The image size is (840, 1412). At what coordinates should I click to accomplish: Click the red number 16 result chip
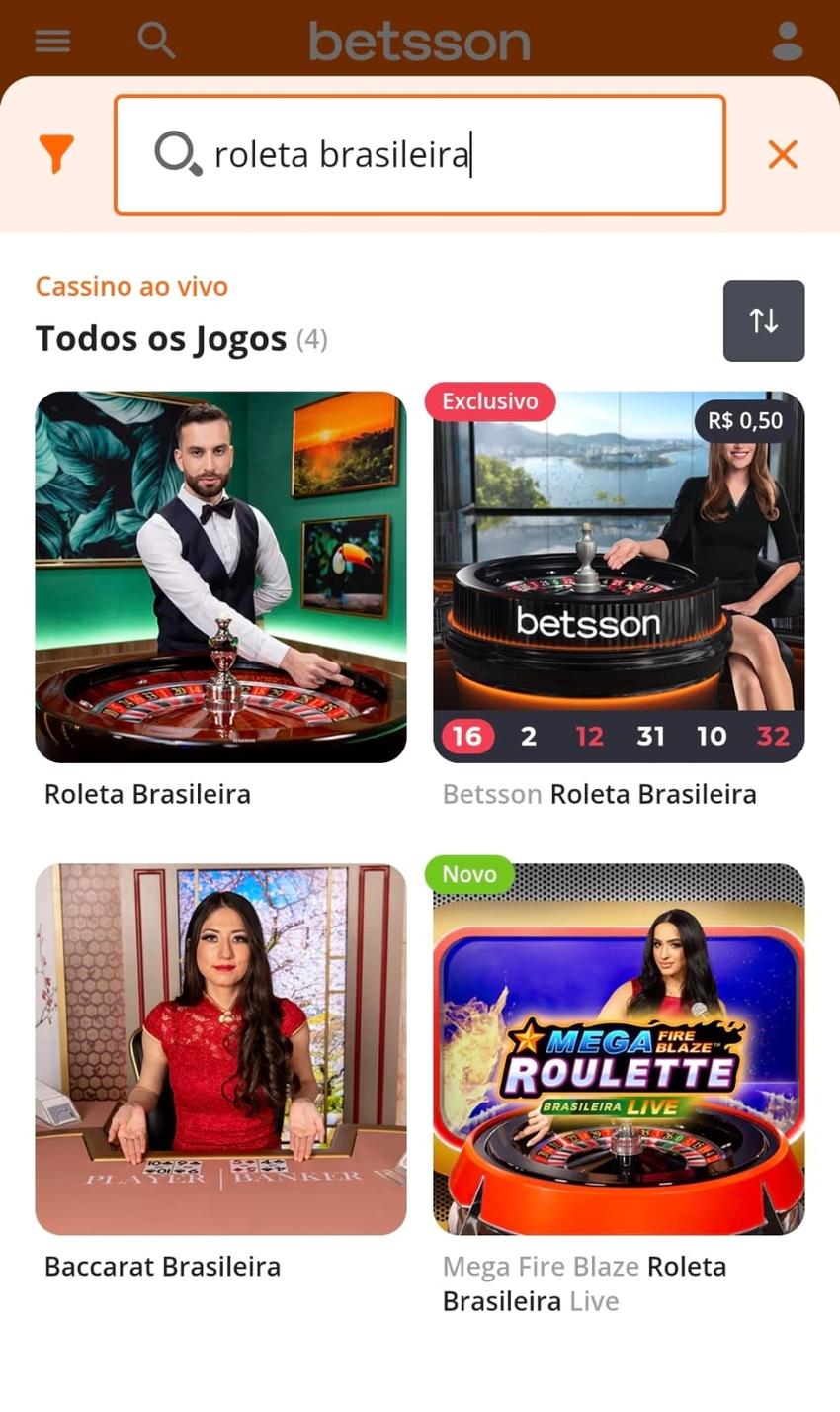(x=466, y=736)
